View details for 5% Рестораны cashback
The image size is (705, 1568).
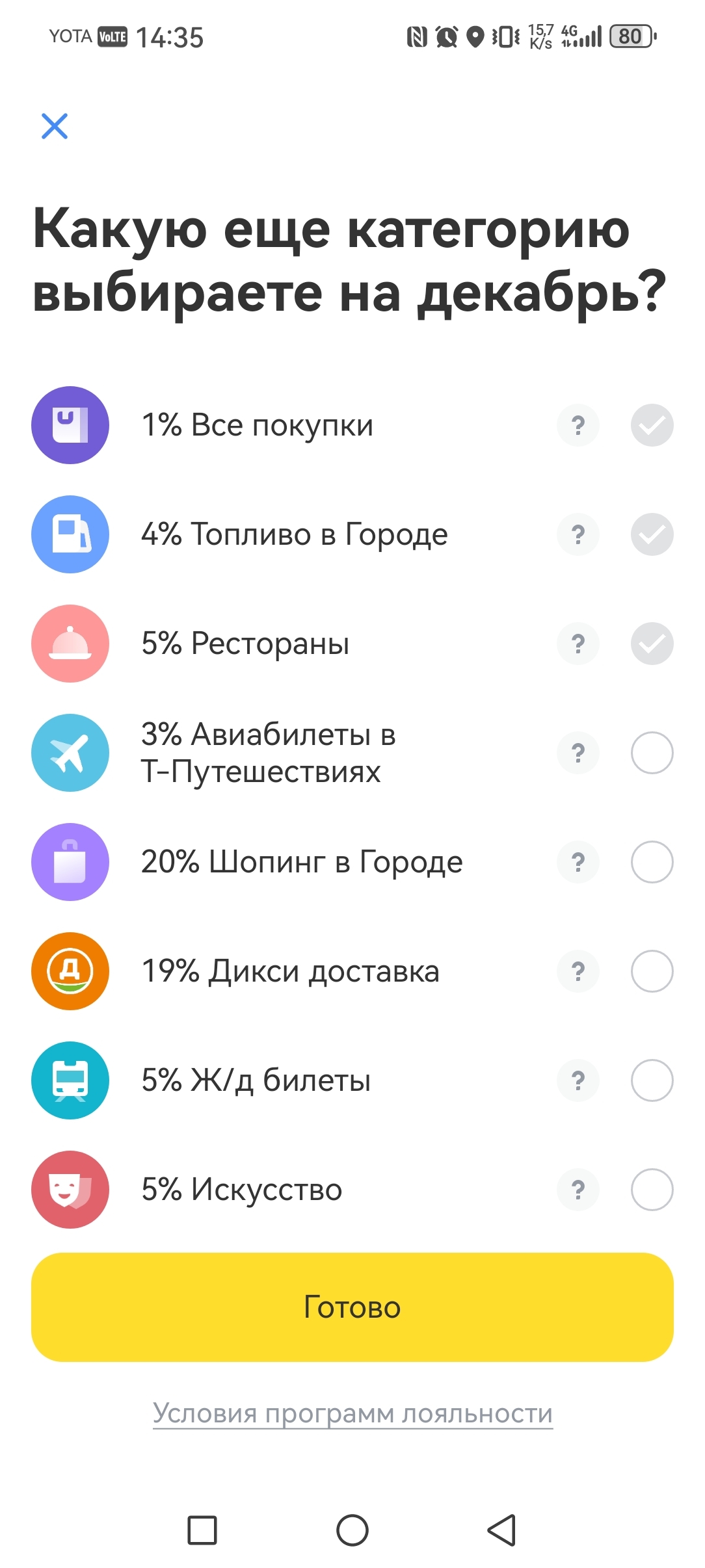(578, 644)
